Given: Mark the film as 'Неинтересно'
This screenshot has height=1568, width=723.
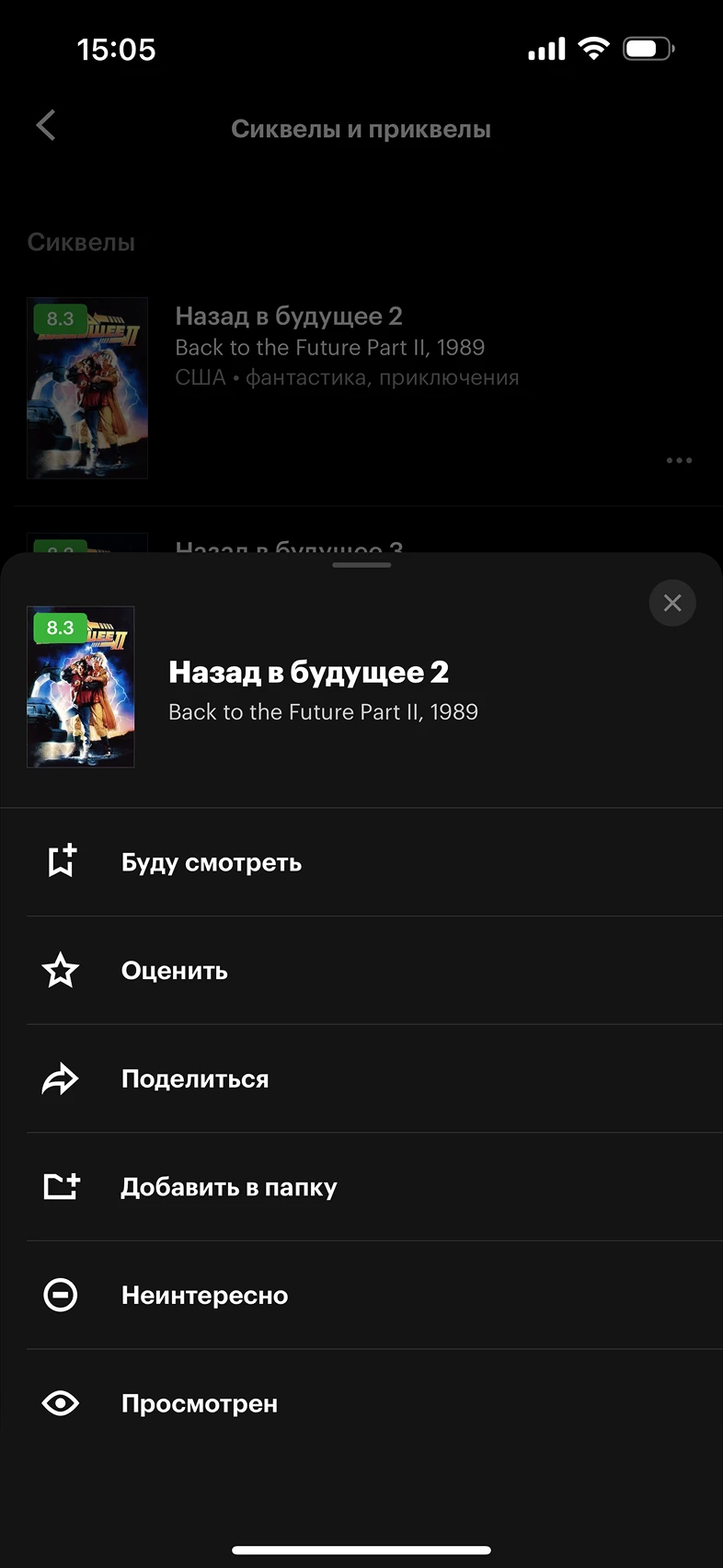Looking at the screenshot, I should point(204,1295).
